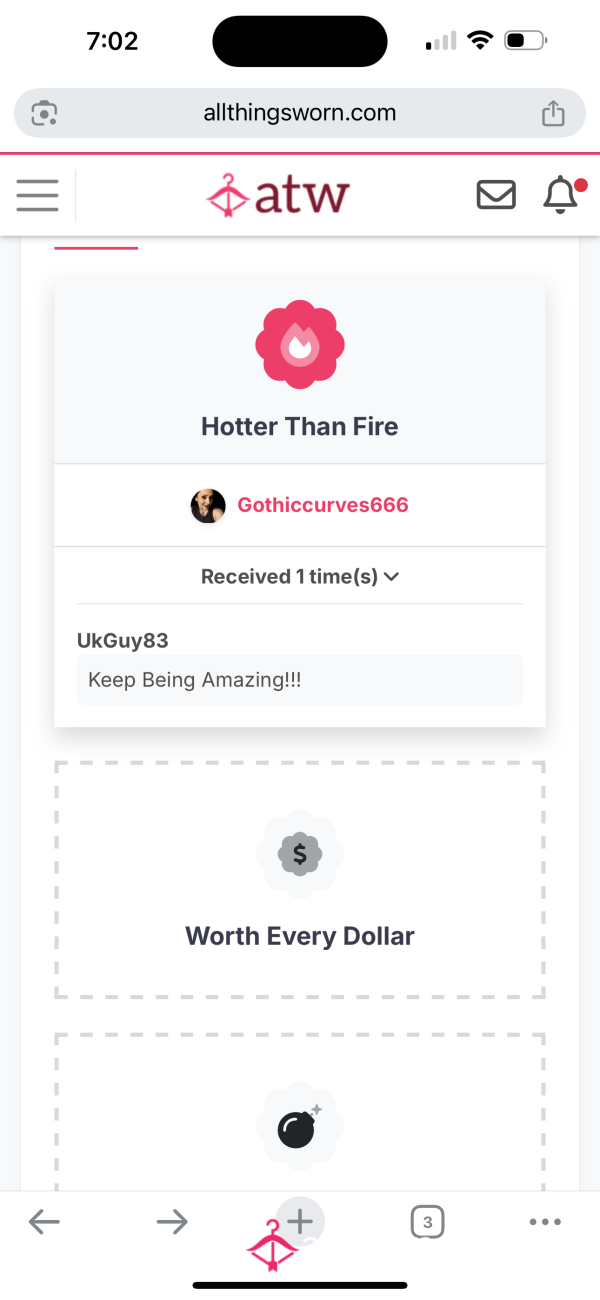
Task: Open Gothiccurves666 profile link
Action: coord(322,505)
